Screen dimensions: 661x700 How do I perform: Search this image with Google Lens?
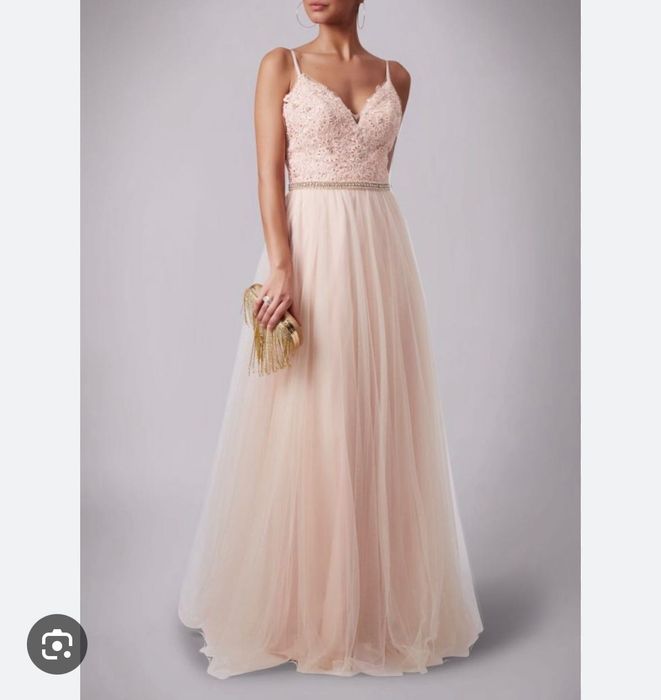click(x=57, y=644)
